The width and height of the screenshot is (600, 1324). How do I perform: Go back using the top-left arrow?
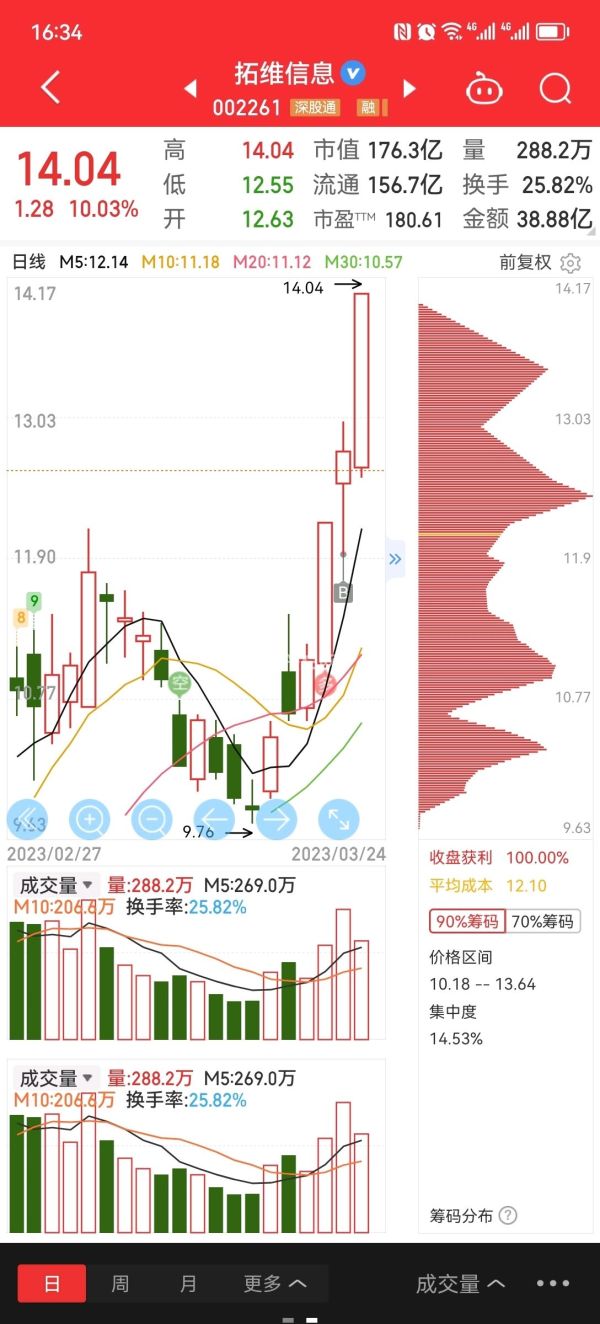50,88
